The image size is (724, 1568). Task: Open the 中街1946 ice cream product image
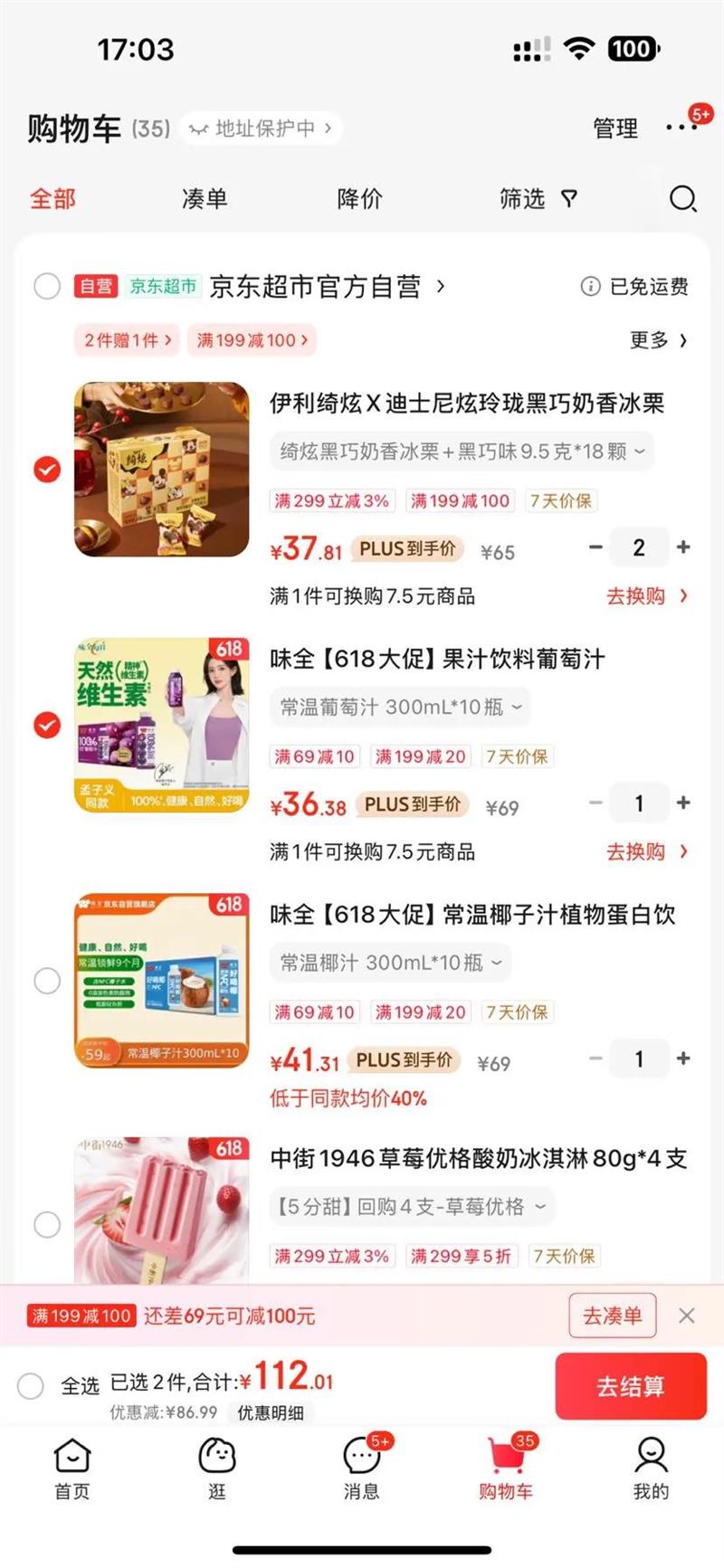pos(162,1211)
